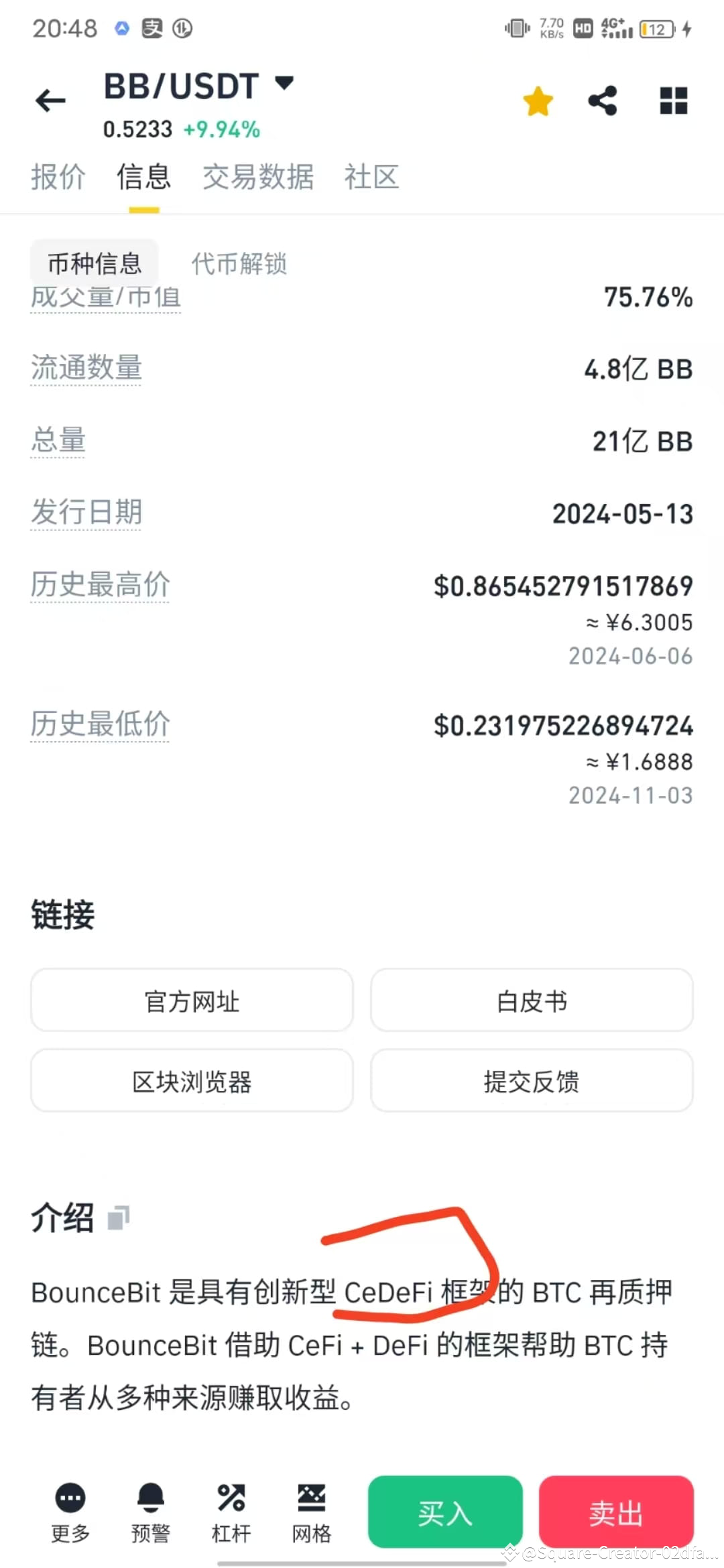
Task: Expand 历史最高价 info label
Action: 99,584
